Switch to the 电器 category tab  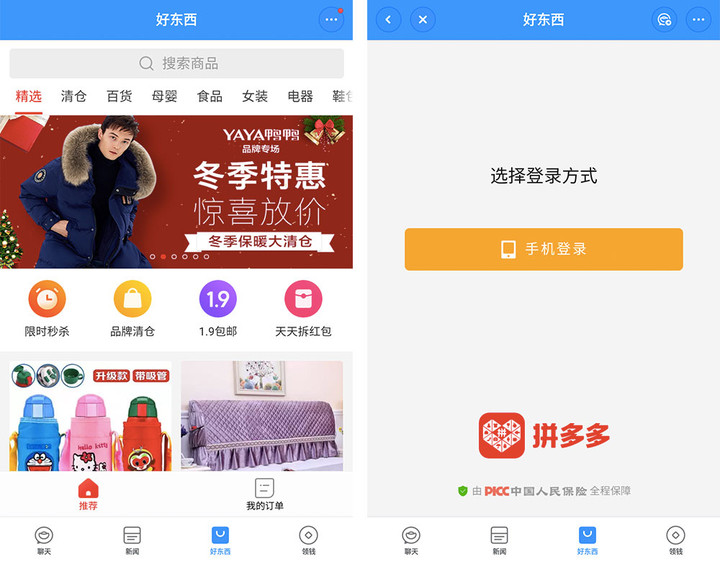point(300,96)
